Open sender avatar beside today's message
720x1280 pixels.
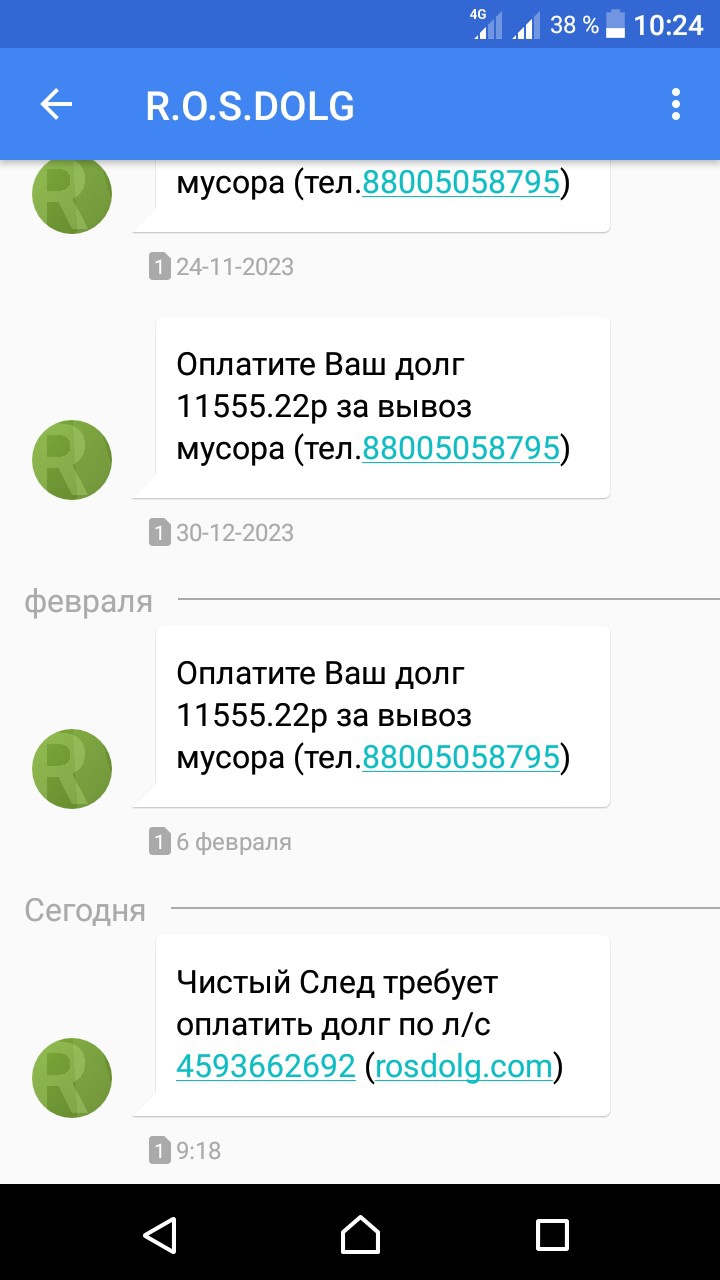(72, 1077)
